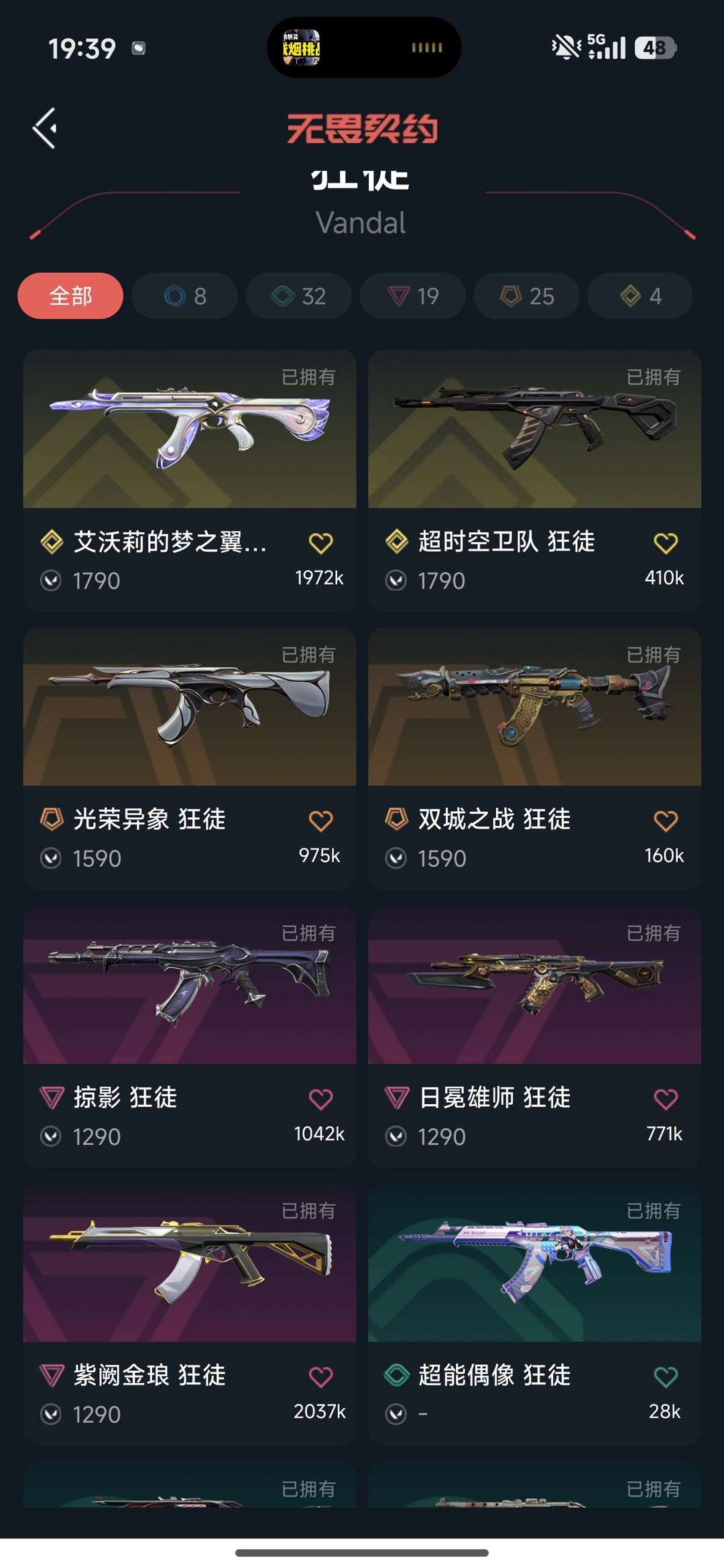This screenshot has height=1568, width=724.
Task: Open the 超能偶像 狂徒 skin card
Action: coord(535,1315)
